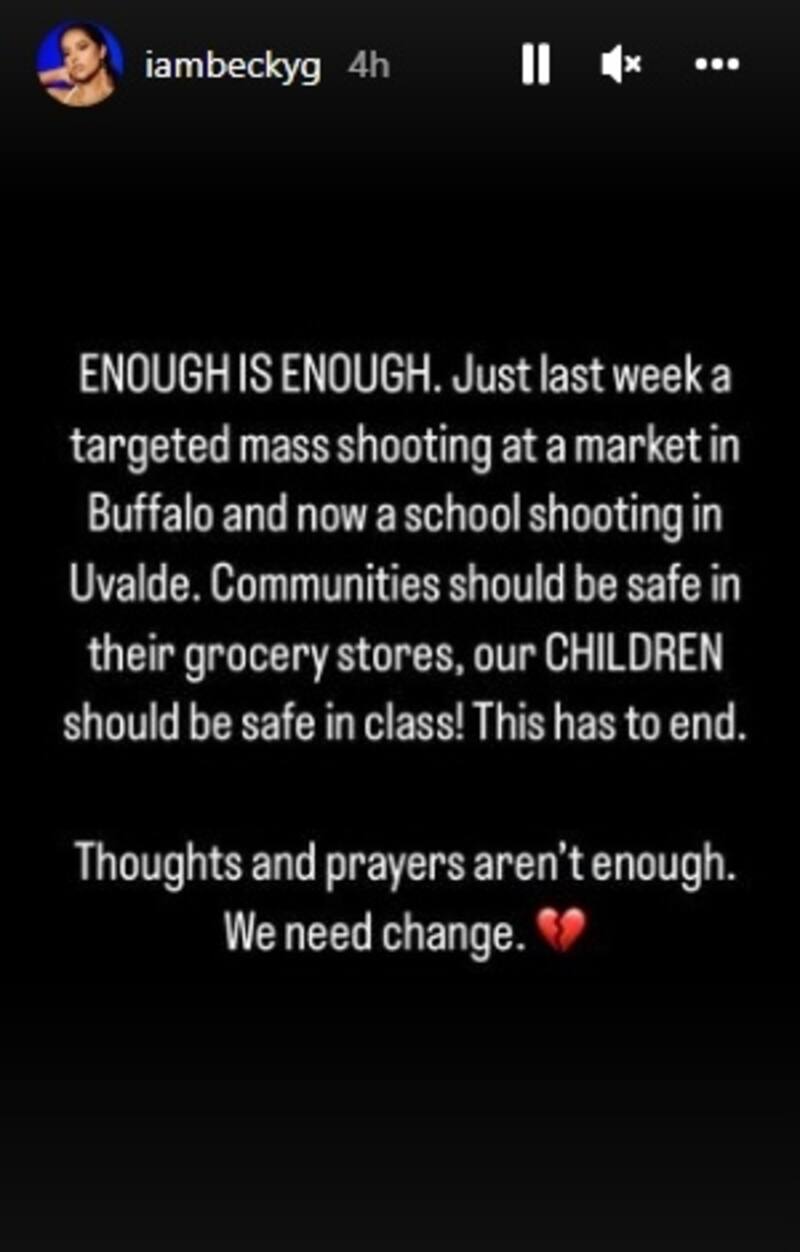
Task: Pause the story playback
Action: 535,66
